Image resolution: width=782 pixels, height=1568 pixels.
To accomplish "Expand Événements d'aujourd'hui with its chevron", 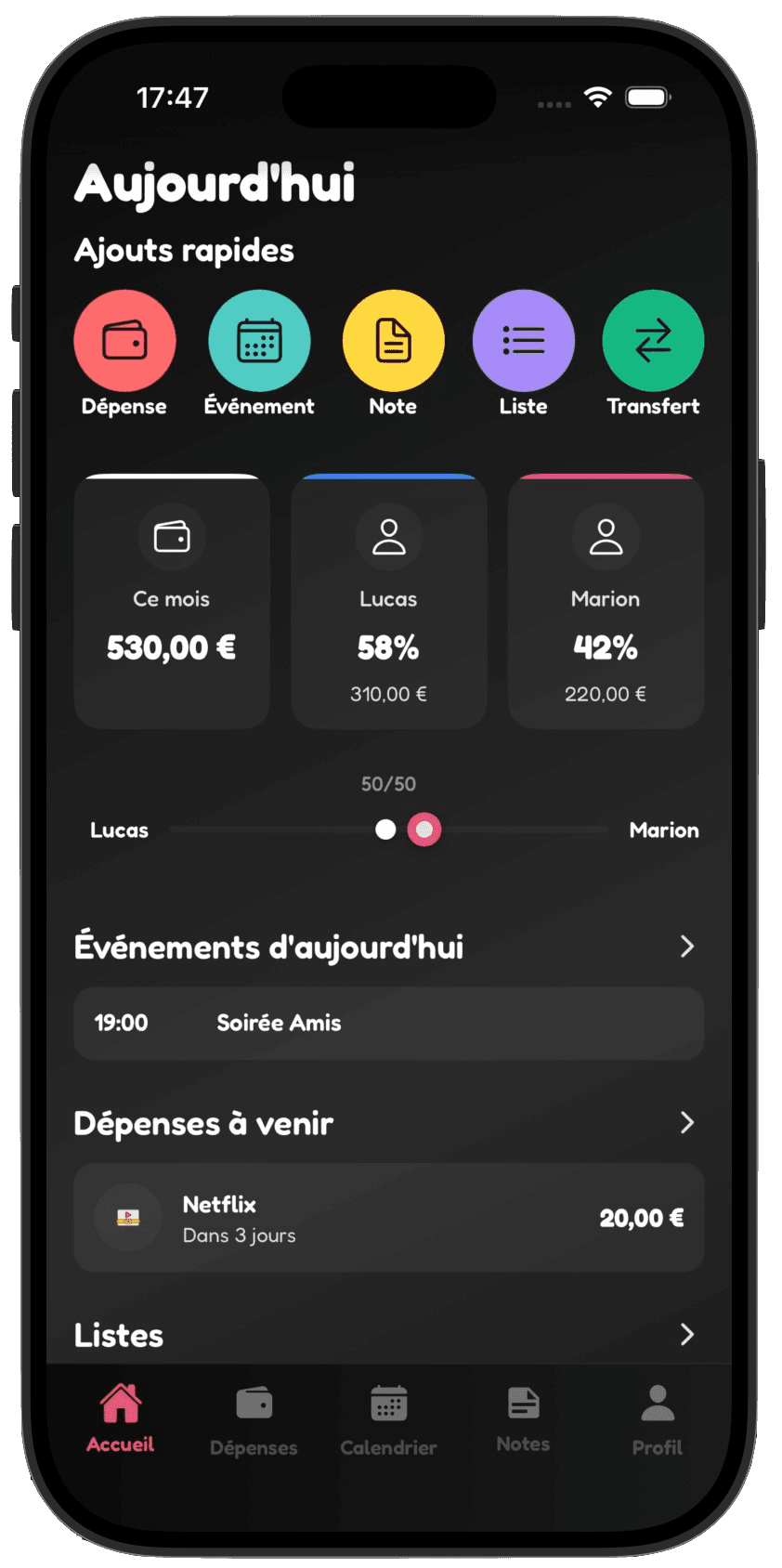I will (687, 947).
